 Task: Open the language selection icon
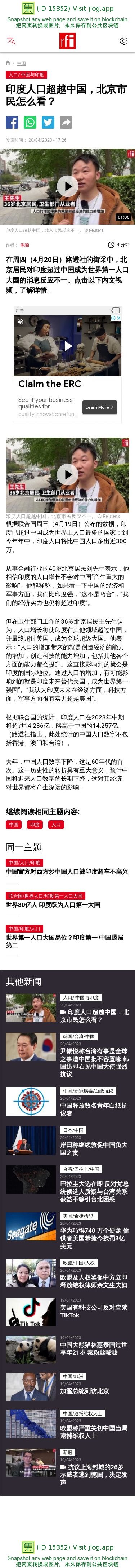pyautogui.click(x=11, y=41)
